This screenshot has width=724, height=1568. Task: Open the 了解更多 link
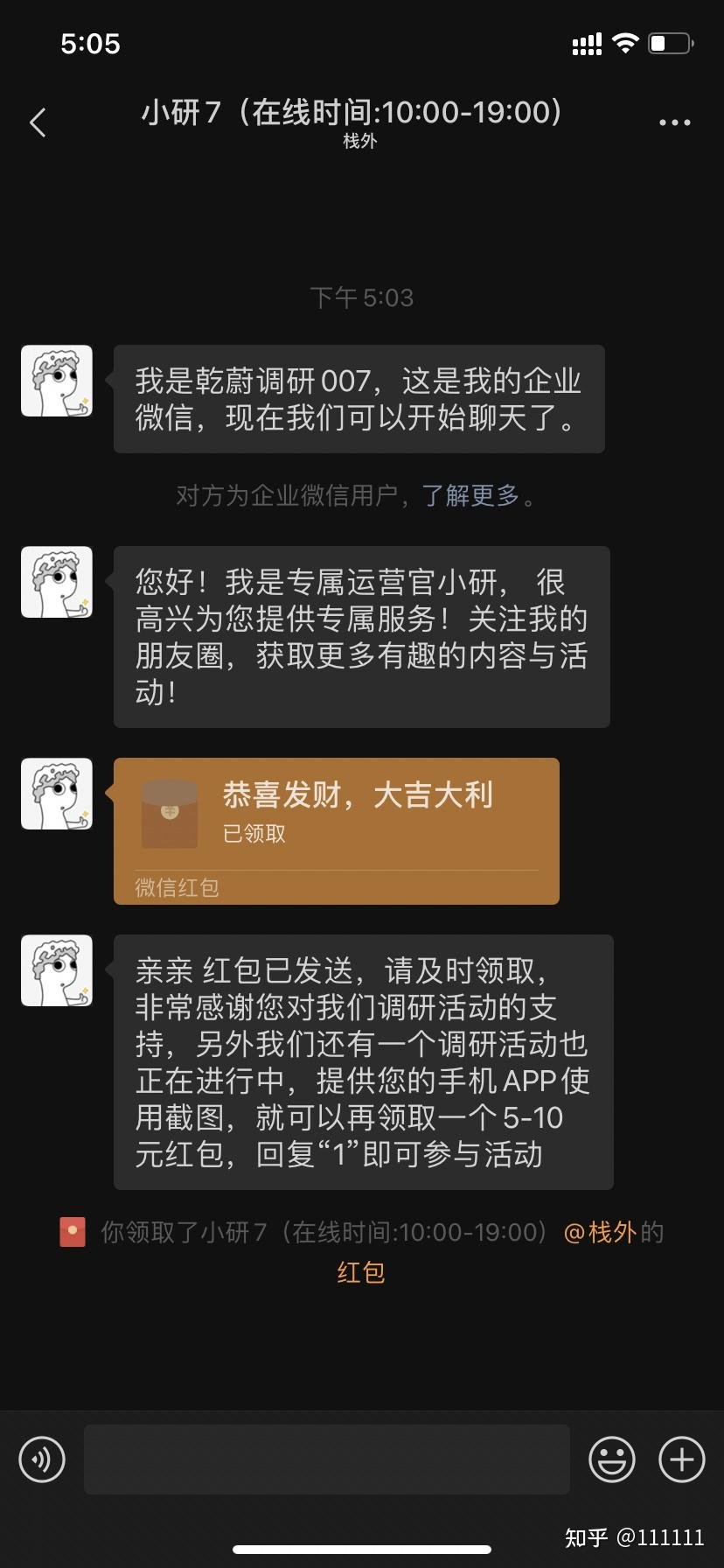[471, 495]
